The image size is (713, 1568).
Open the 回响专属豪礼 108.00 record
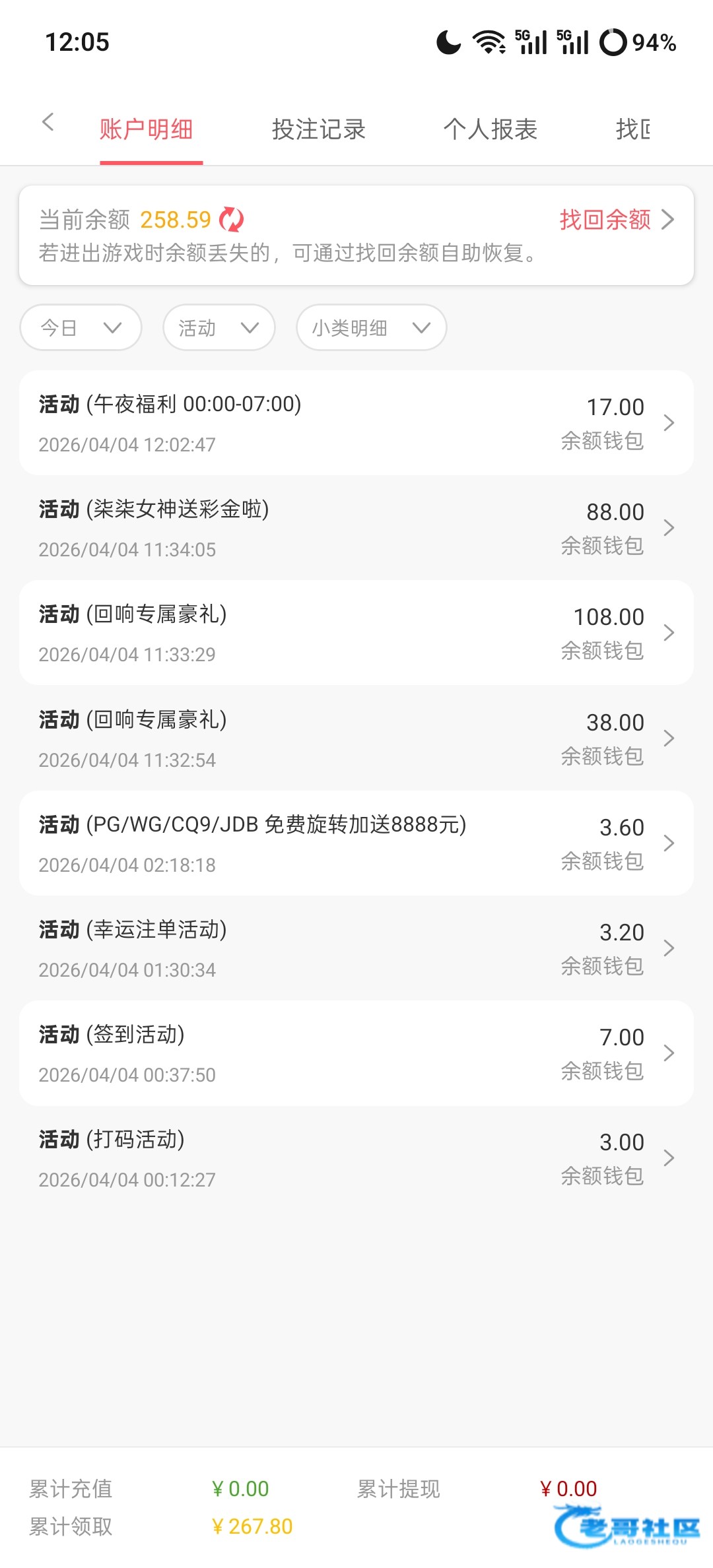(x=356, y=633)
